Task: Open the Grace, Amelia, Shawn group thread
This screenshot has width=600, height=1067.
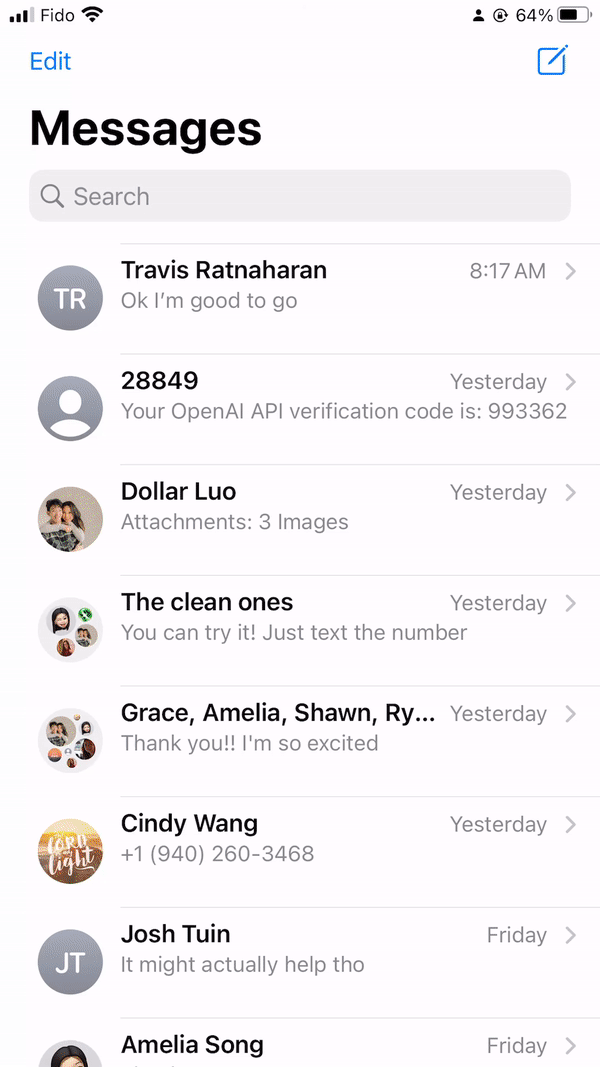Action: click(x=300, y=742)
